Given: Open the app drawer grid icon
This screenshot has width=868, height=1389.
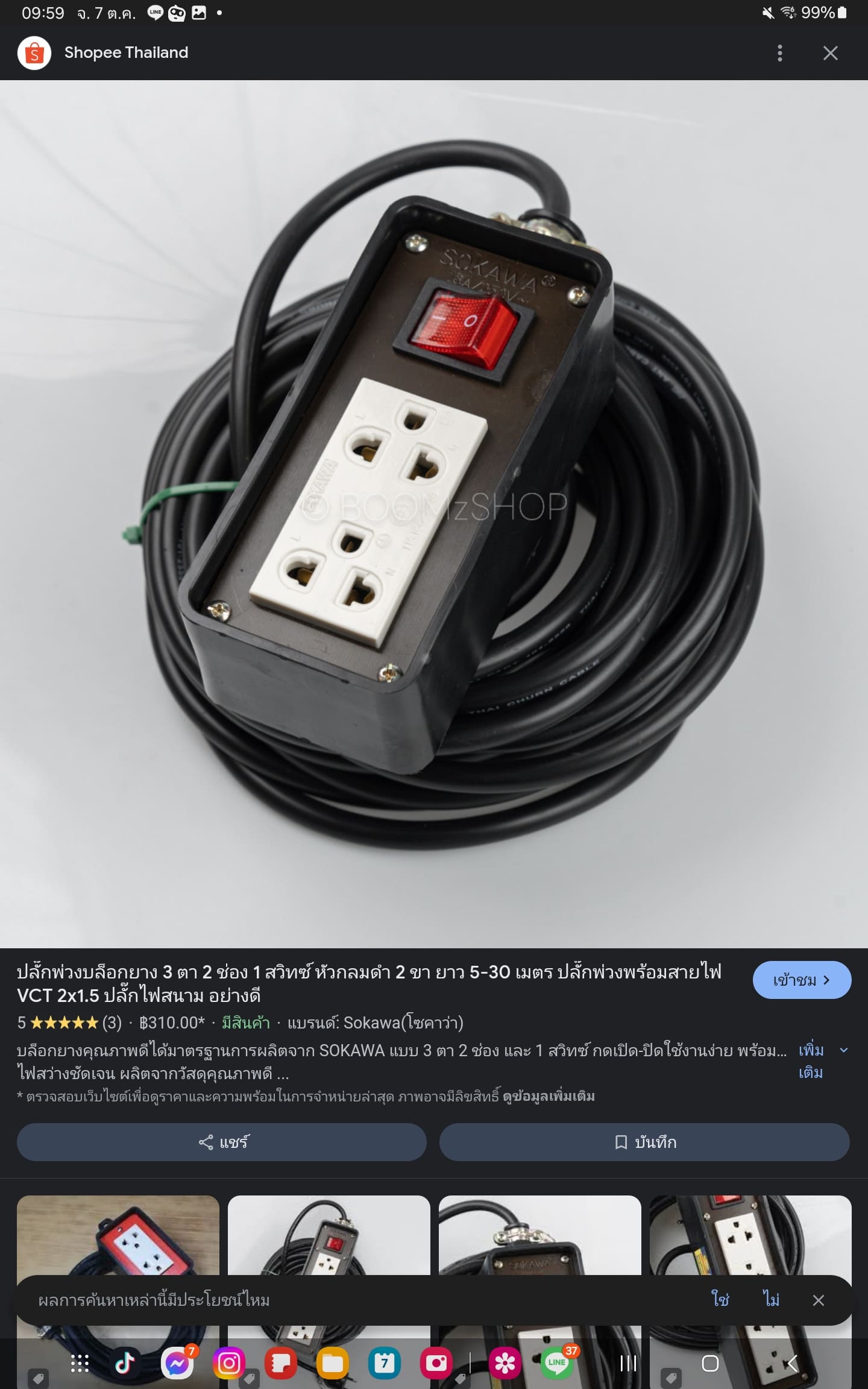Looking at the screenshot, I should point(80,1363).
